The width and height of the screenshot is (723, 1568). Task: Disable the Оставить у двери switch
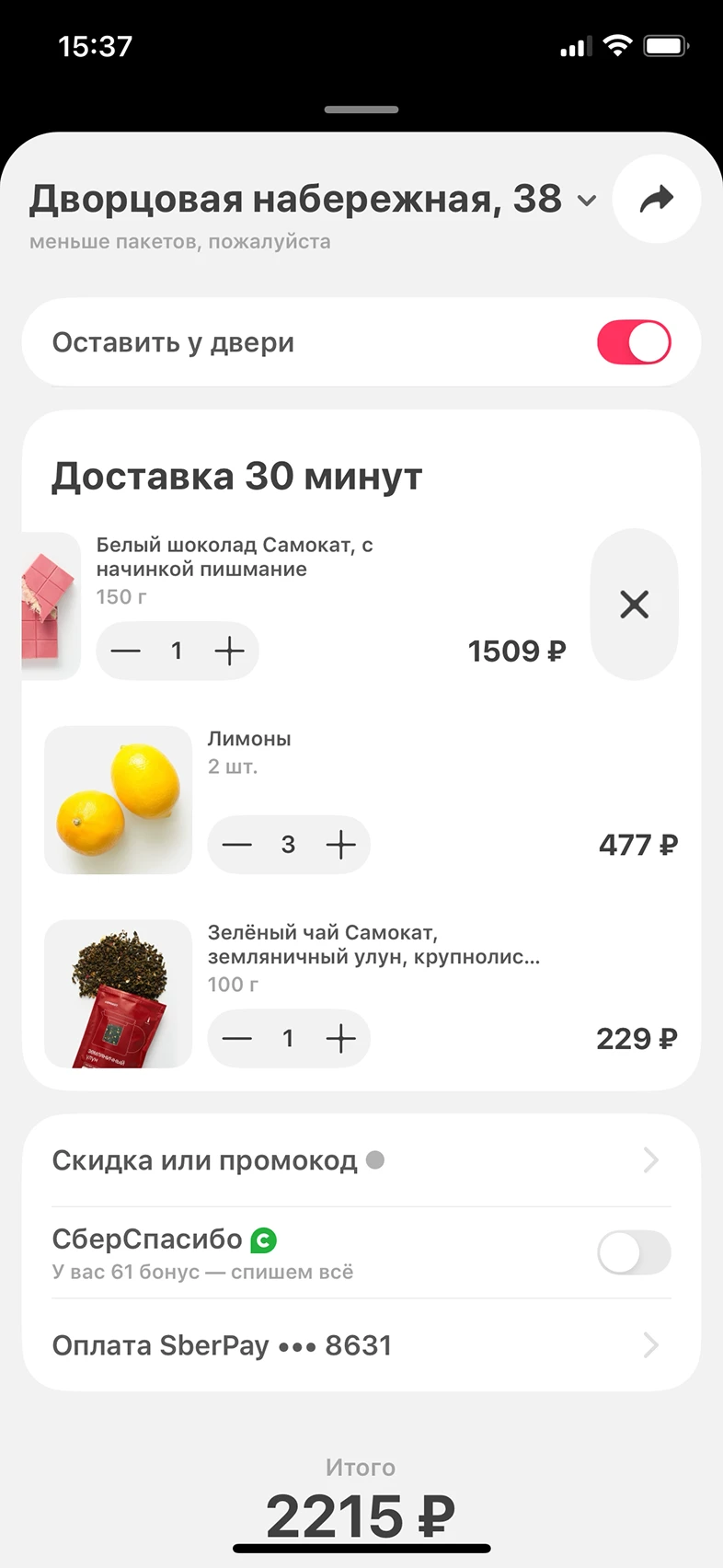coord(634,342)
